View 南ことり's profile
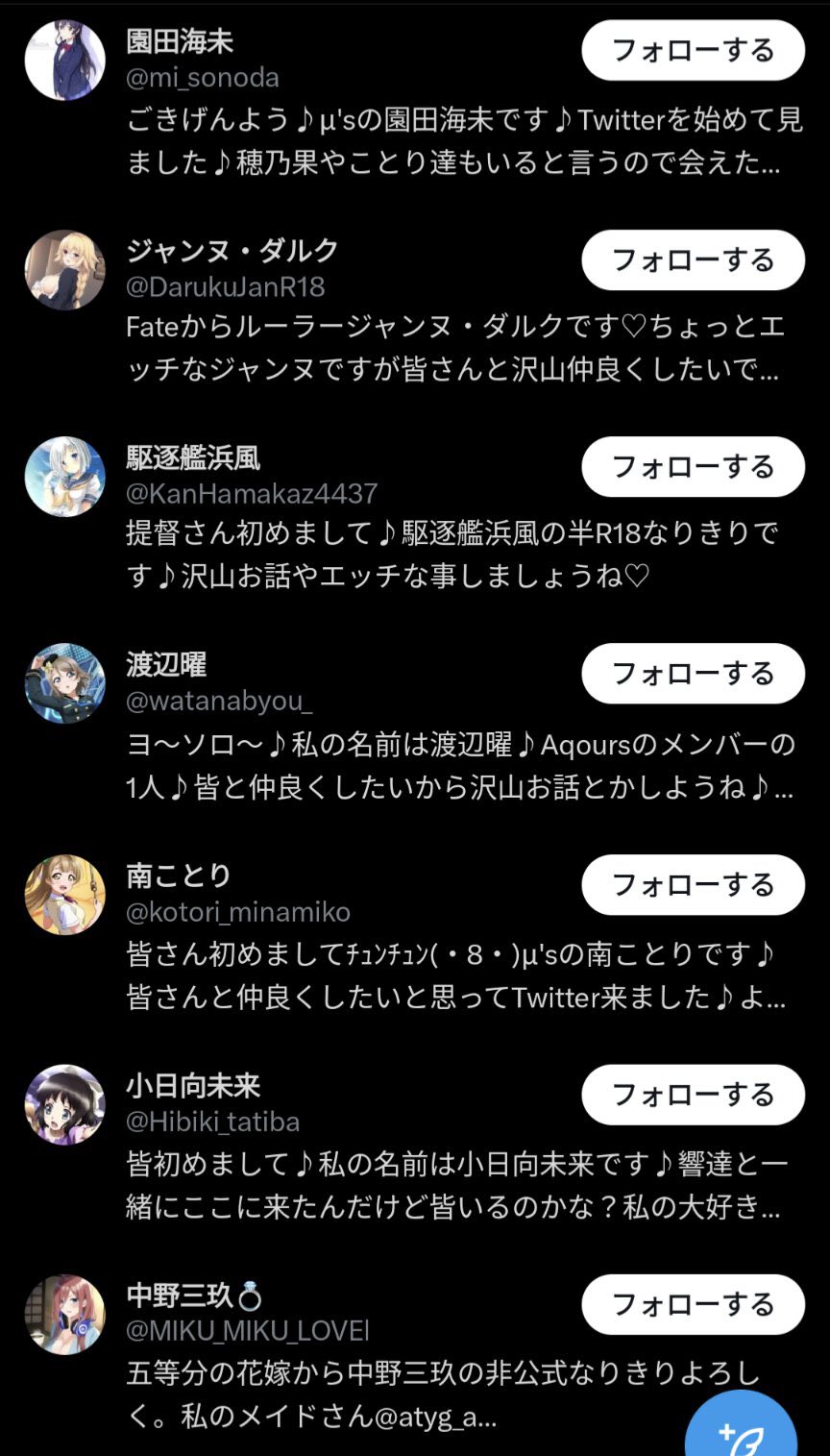The width and height of the screenshot is (830, 1456). click(x=179, y=876)
